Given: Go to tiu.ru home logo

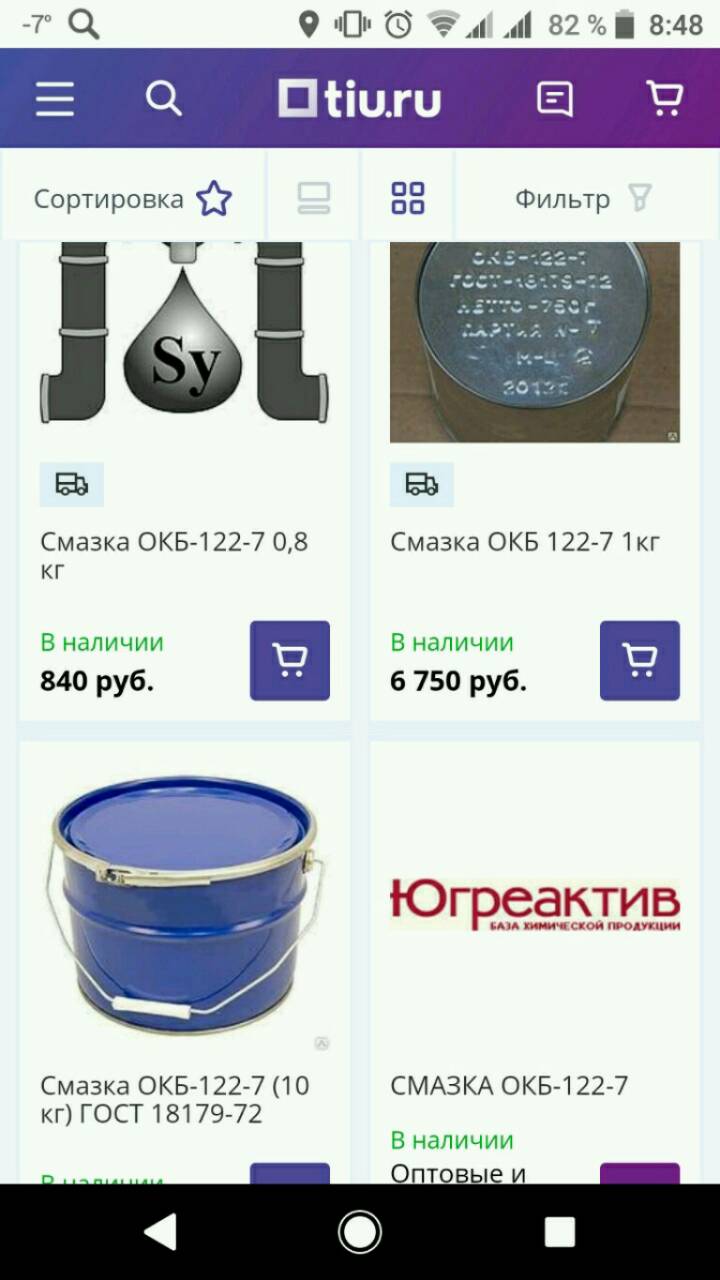Looking at the screenshot, I should pos(359,99).
